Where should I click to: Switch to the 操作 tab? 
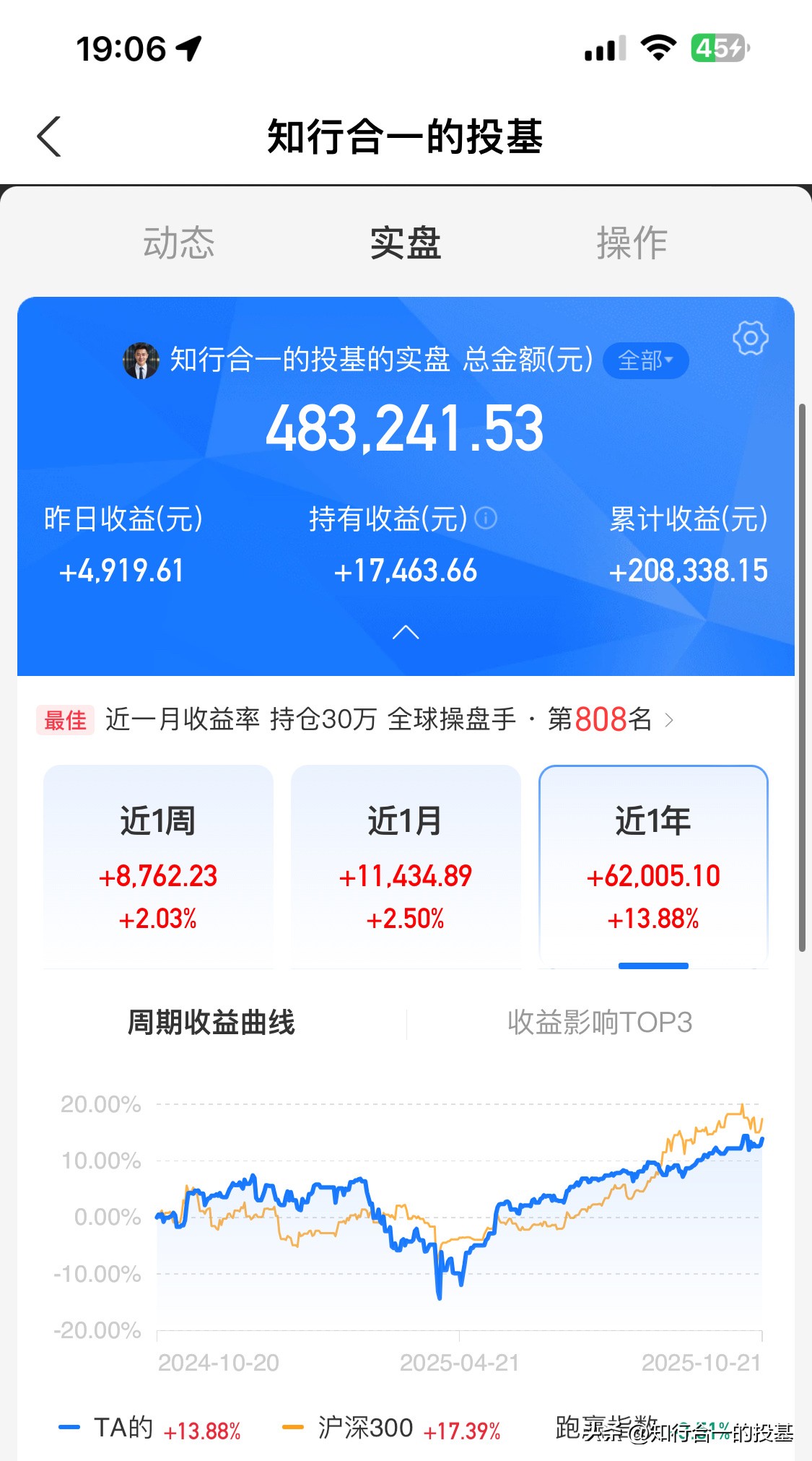tap(630, 243)
